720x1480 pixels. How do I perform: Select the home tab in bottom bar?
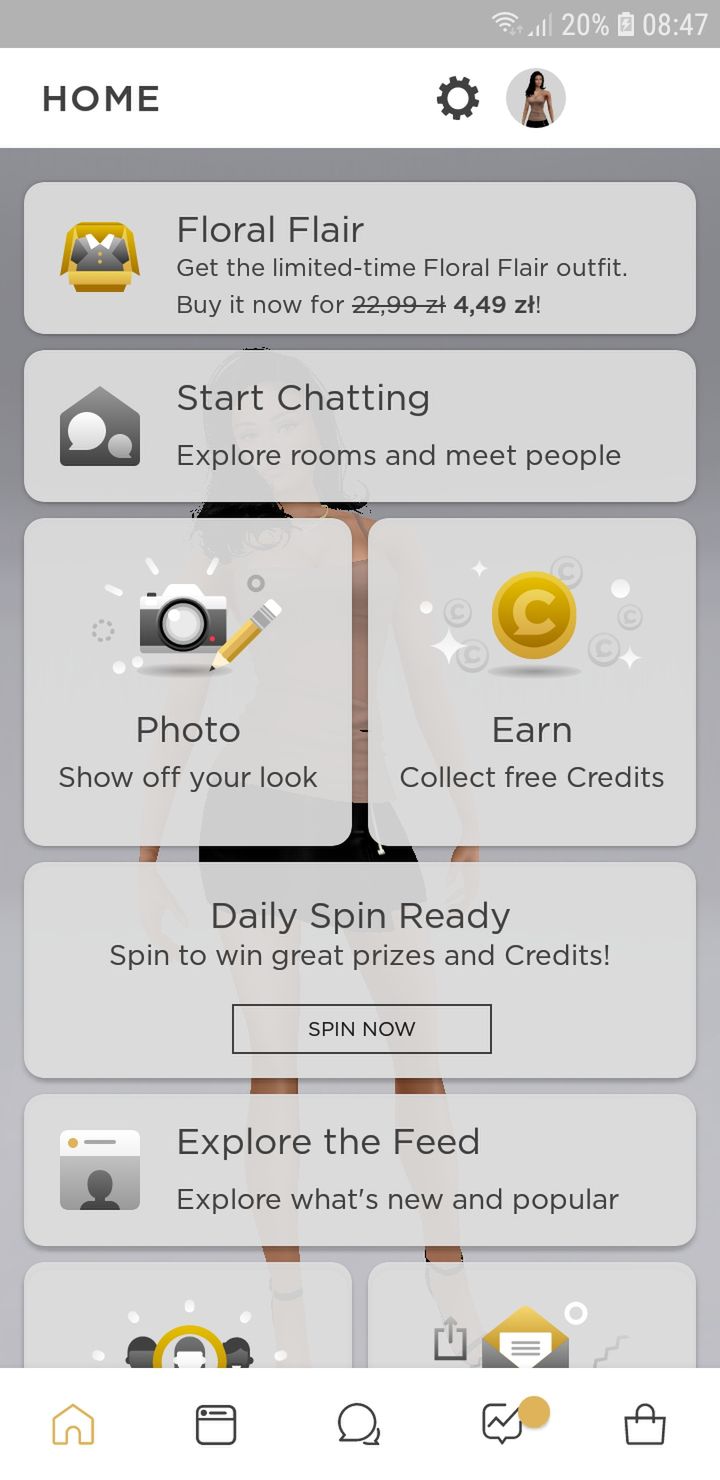(x=73, y=1424)
